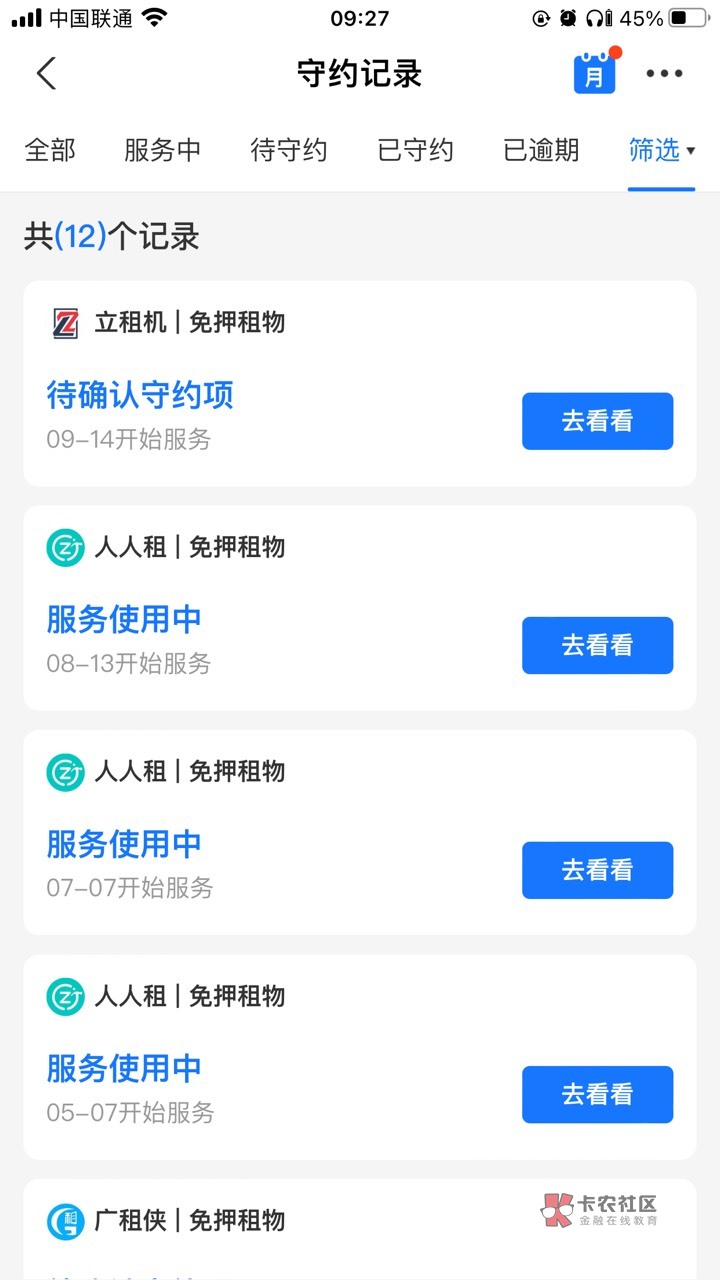This screenshot has height=1280, width=720.
Task: Open the monthly calendar icon
Action: pos(595,73)
